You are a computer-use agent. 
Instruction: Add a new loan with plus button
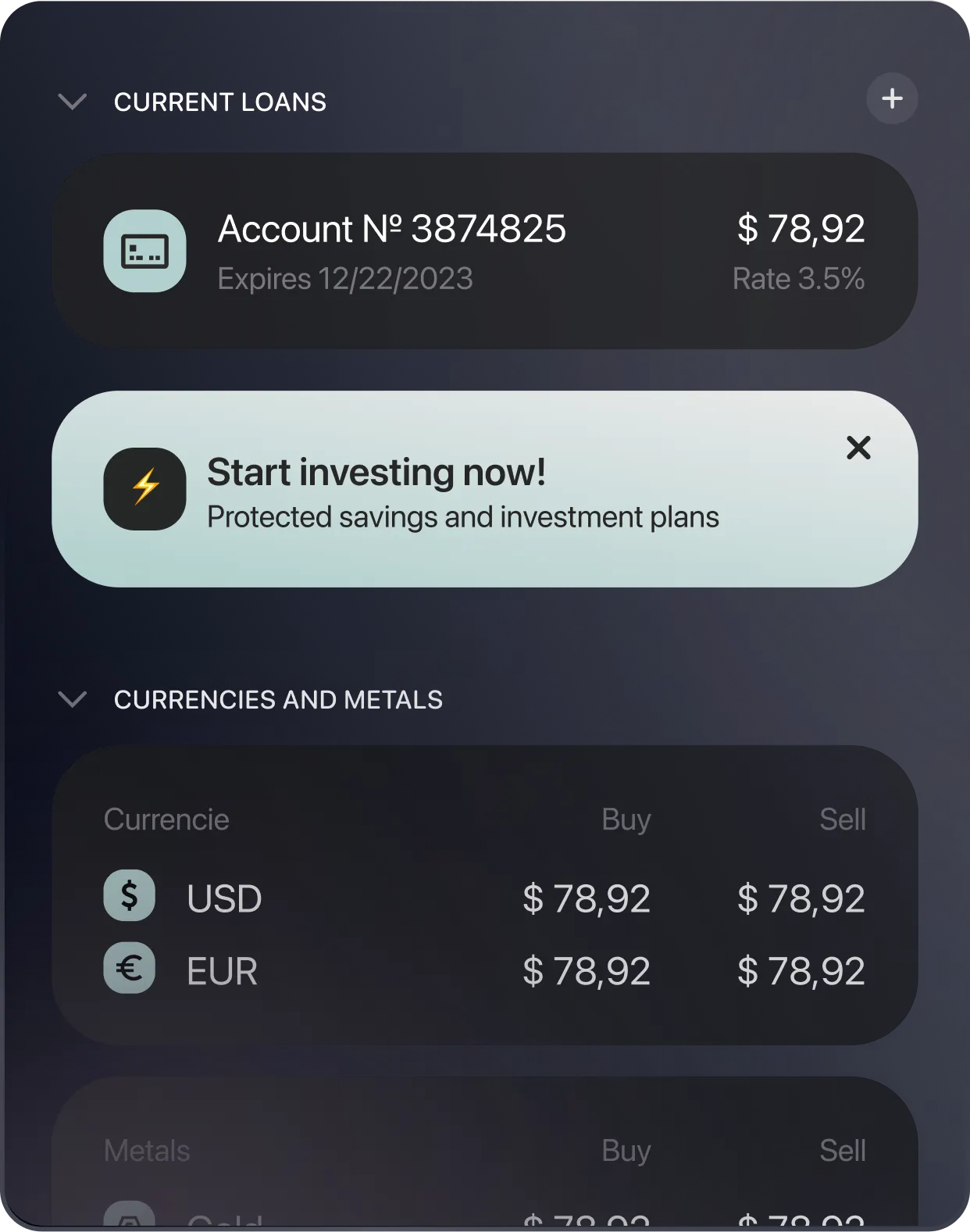892,98
